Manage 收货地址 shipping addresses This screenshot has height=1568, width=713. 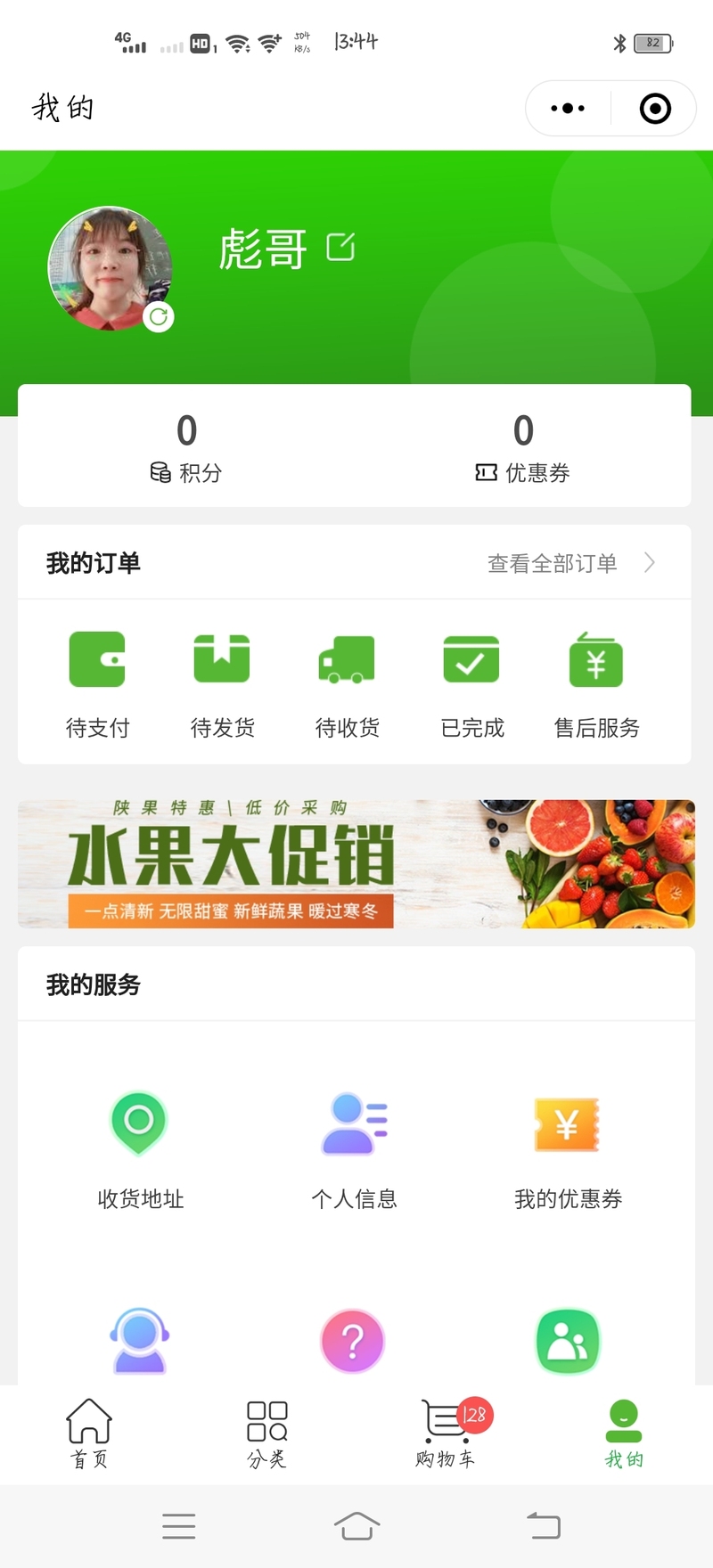pyautogui.click(x=140, y=1149)
